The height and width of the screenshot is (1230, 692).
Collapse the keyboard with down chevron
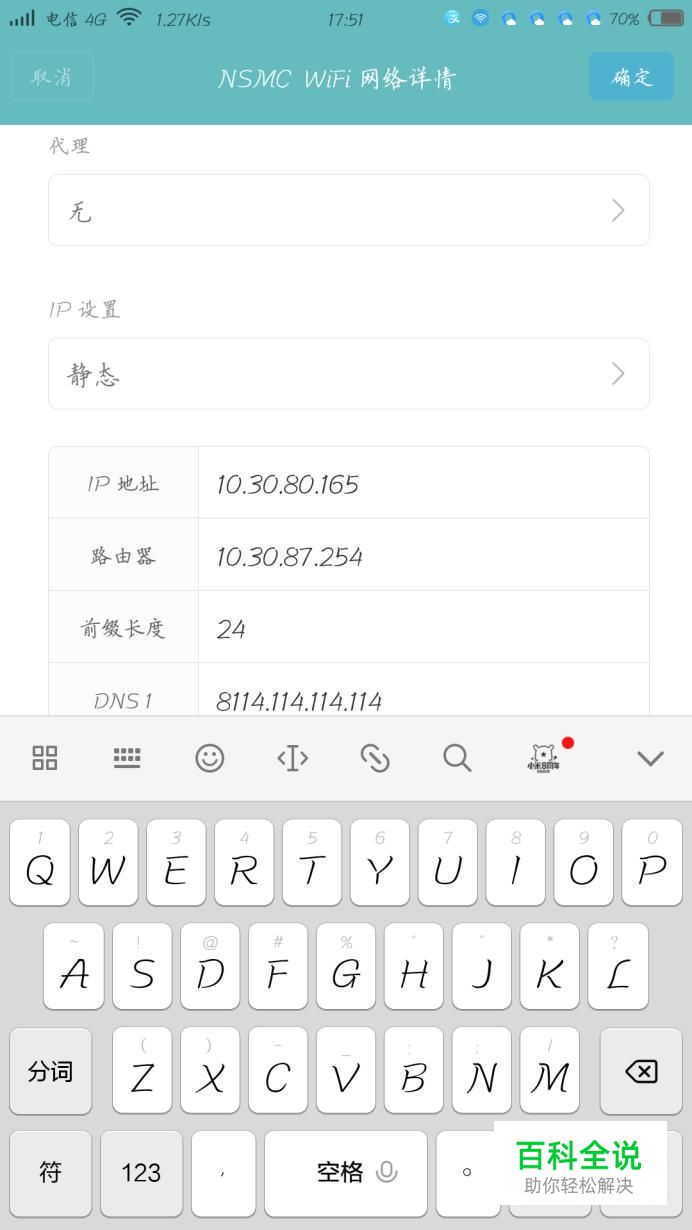[x=651, y=758]
